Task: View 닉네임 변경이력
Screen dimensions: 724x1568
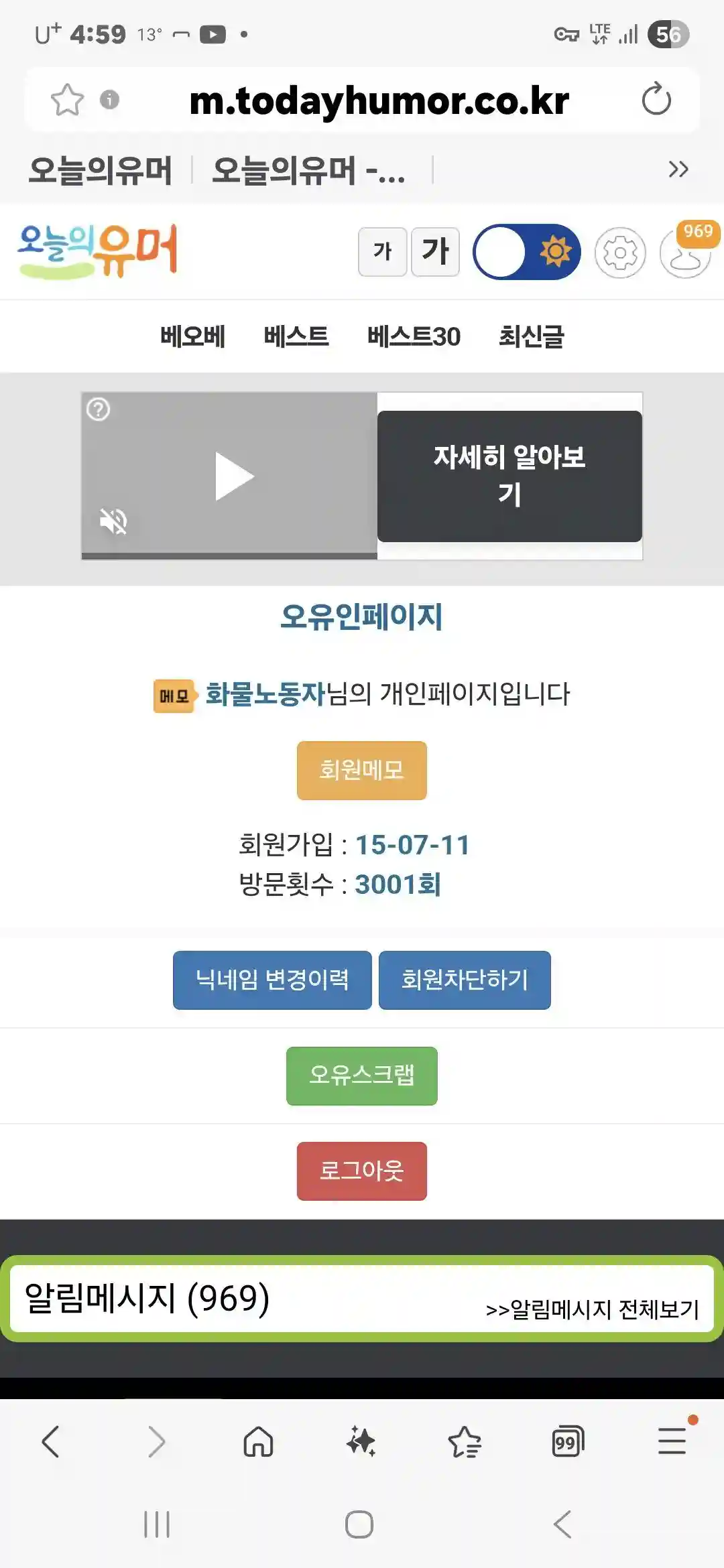Action: coord(272,980)
